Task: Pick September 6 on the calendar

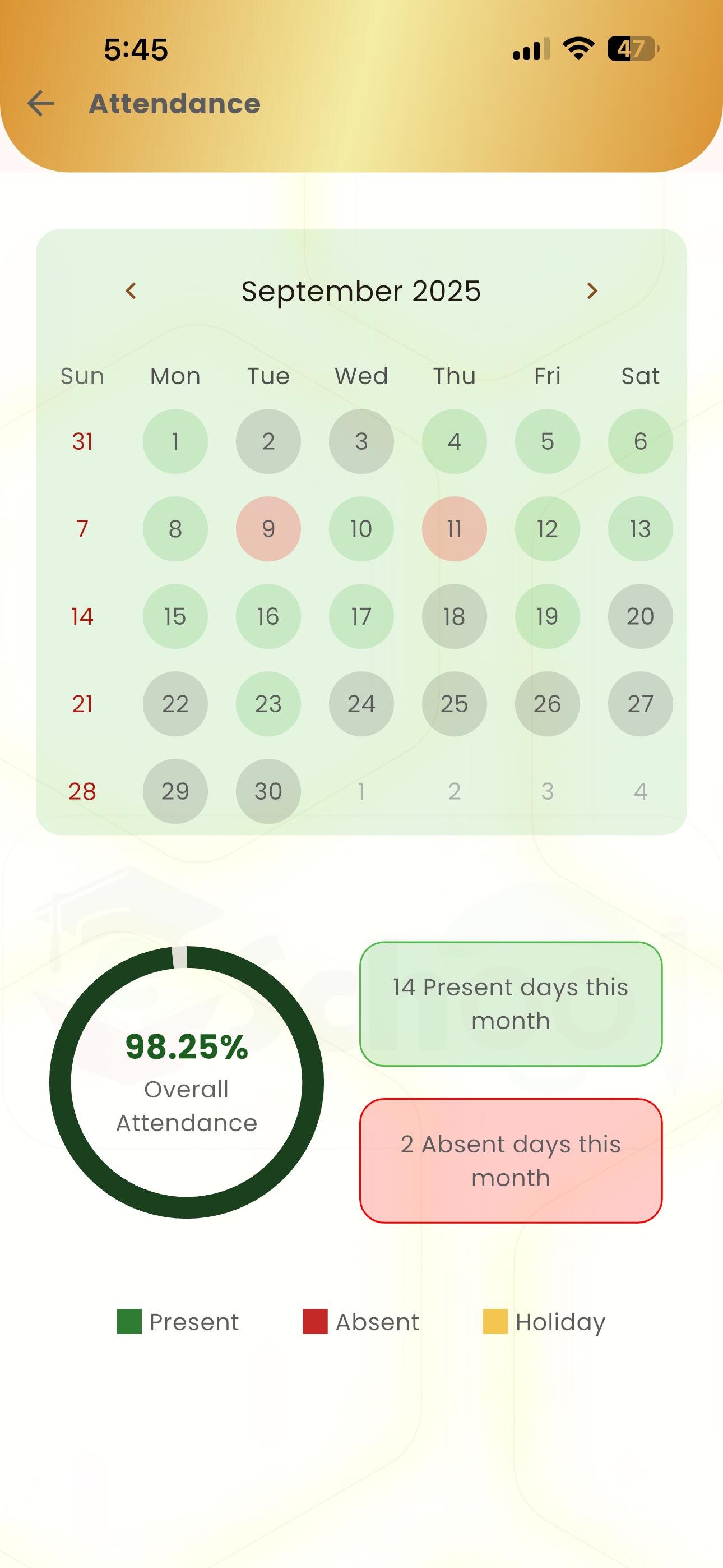Action: click(640, 441)
